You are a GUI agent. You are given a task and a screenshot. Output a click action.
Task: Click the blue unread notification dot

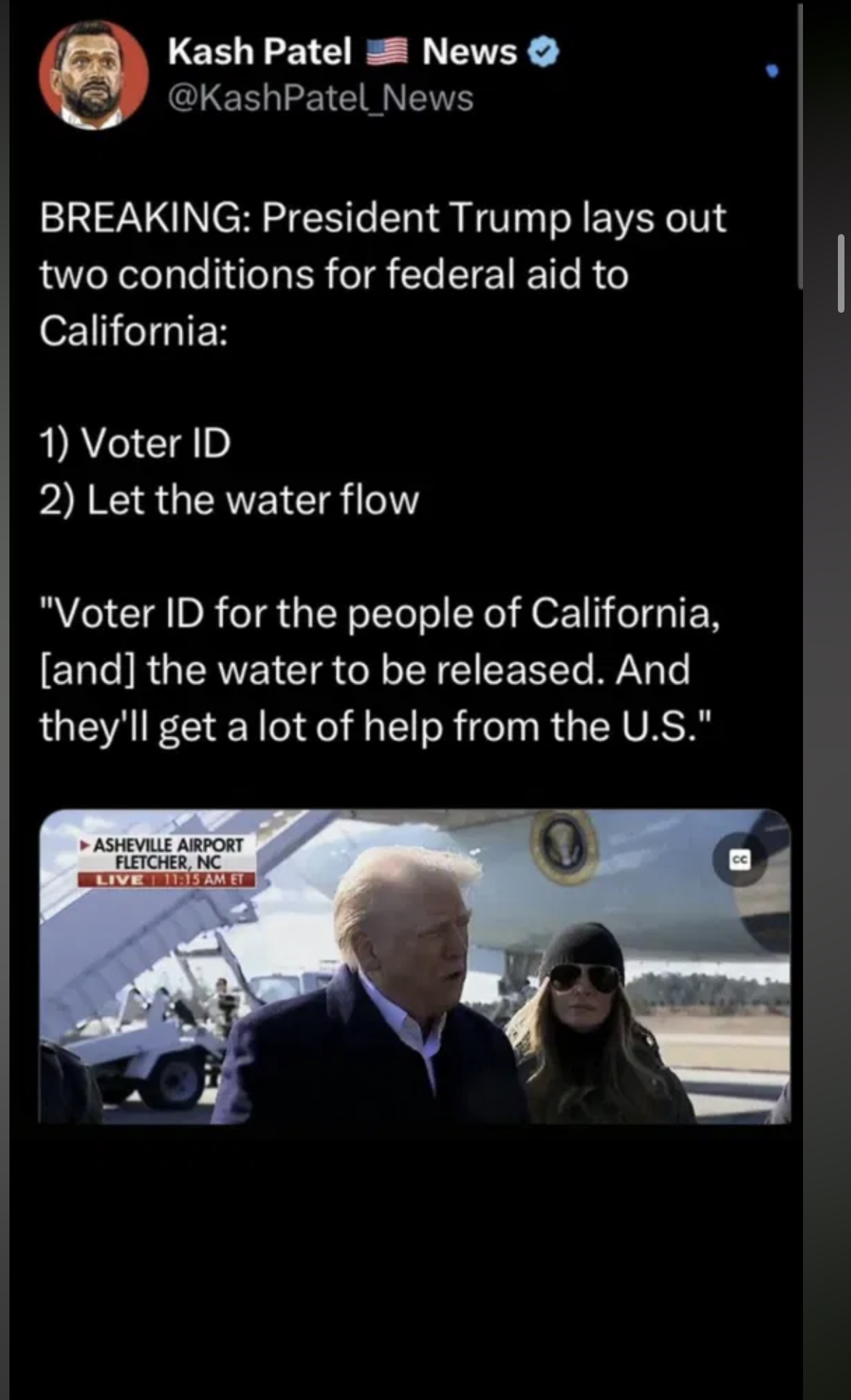point(771,69)
